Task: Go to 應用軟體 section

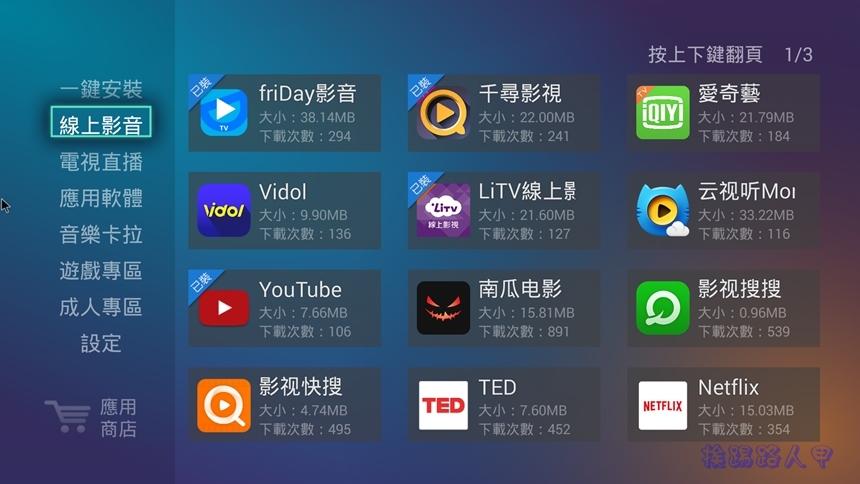Action: pyautogui.click(x=101, y=198)
